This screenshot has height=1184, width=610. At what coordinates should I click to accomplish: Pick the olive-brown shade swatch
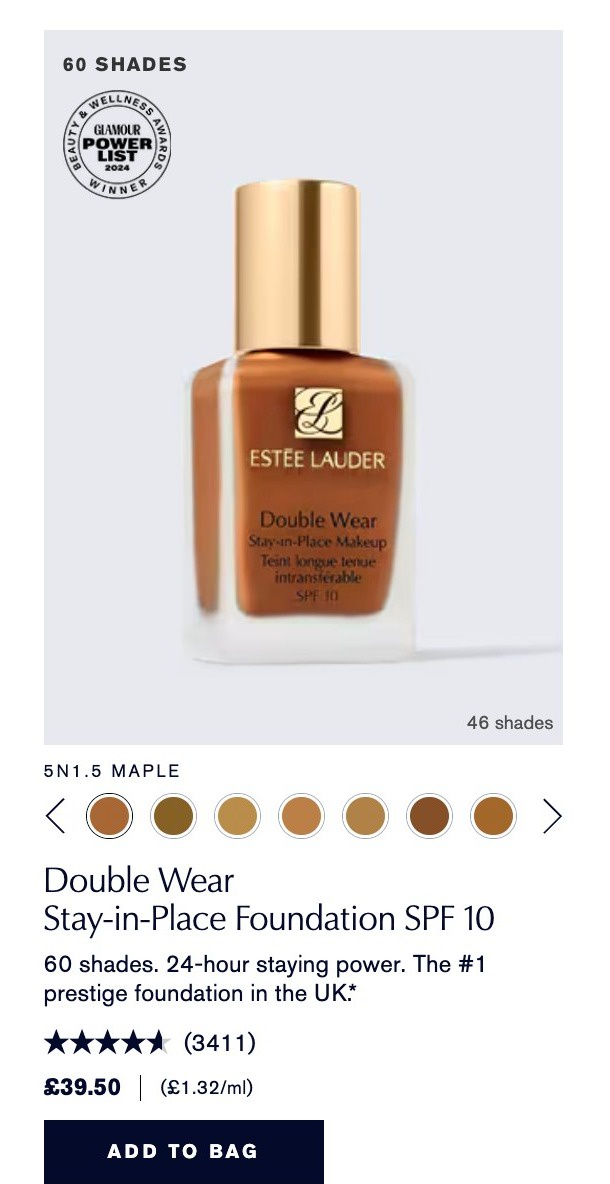(x=173, y=816)
